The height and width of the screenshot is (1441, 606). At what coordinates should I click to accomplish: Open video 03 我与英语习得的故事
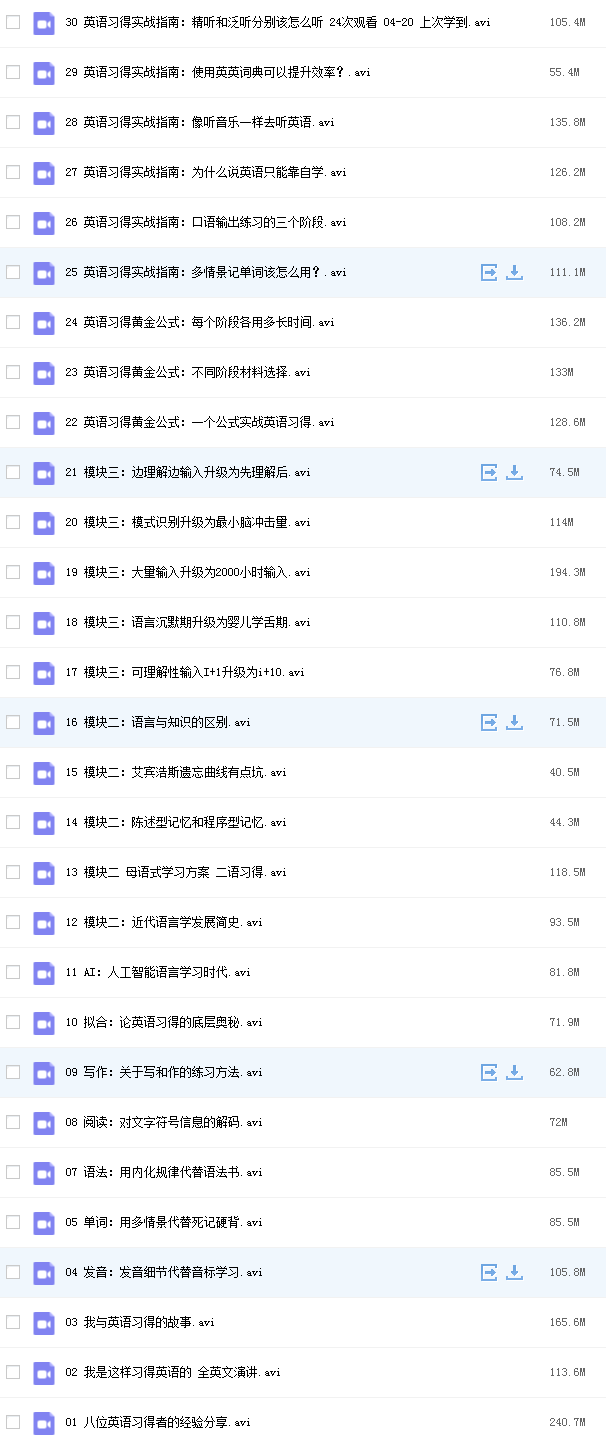click(x=140, y=1322)
